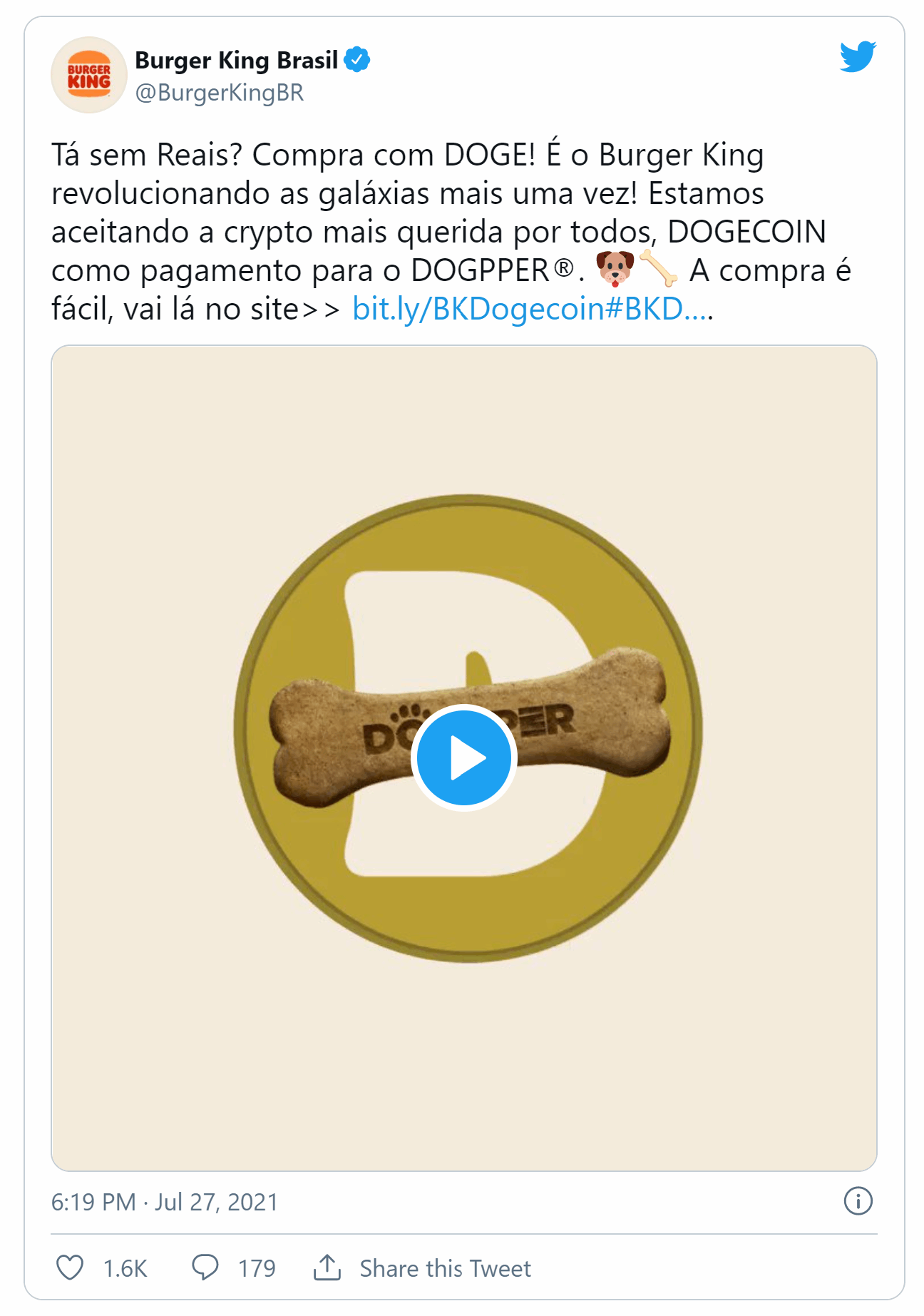
Task: Open the Burger King Brasil account name
Action: 236,61
